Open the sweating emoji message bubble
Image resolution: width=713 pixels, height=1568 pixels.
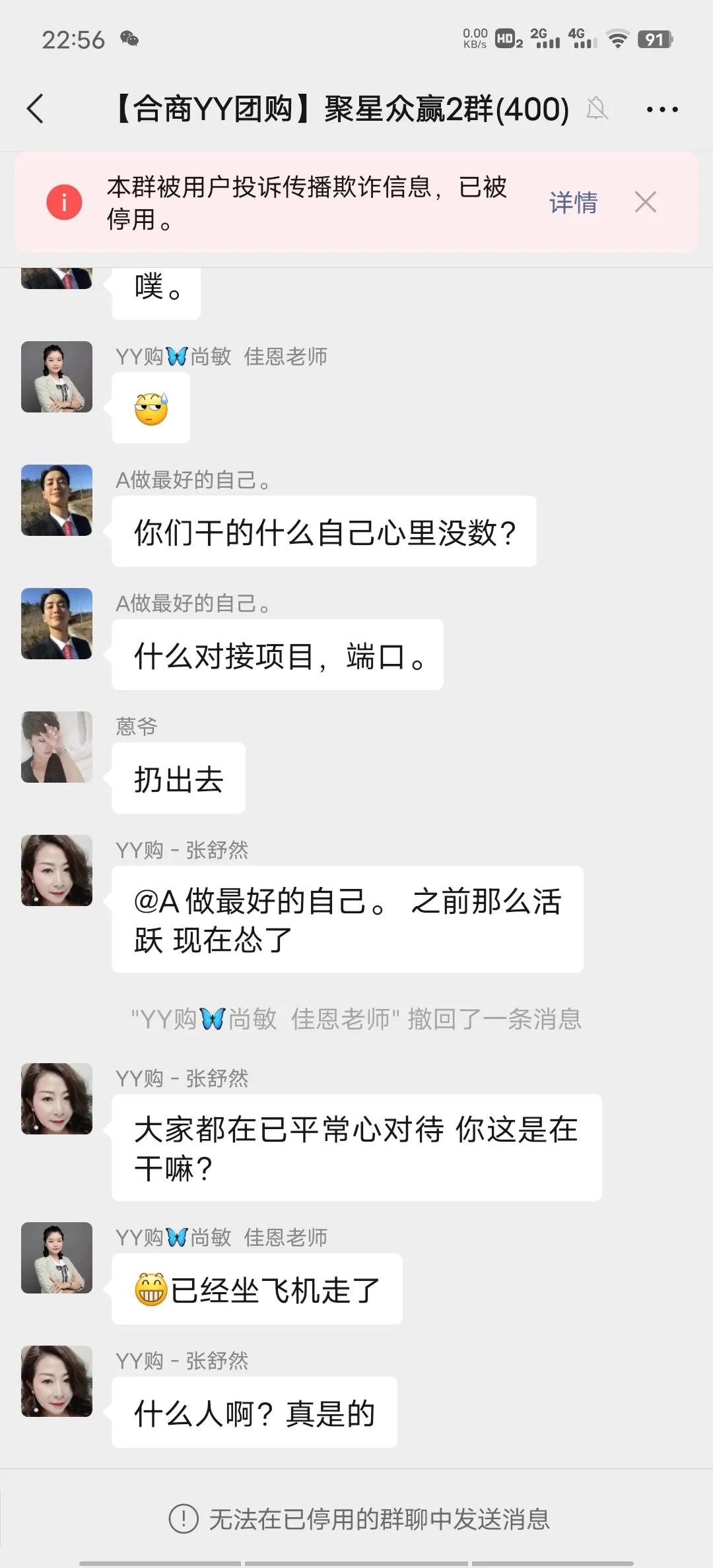click(x=151, y=407)
